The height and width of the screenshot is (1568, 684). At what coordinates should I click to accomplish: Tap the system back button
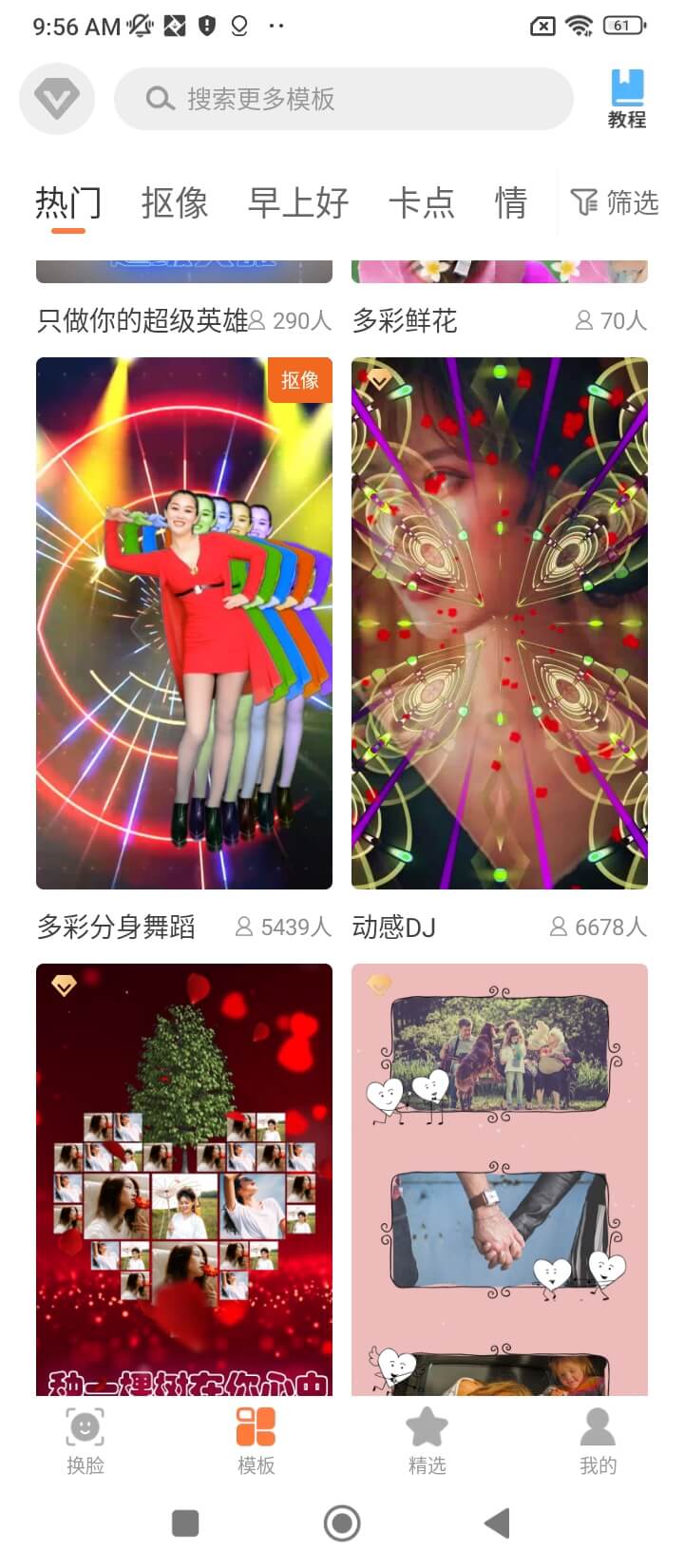tap(498, 1523)
